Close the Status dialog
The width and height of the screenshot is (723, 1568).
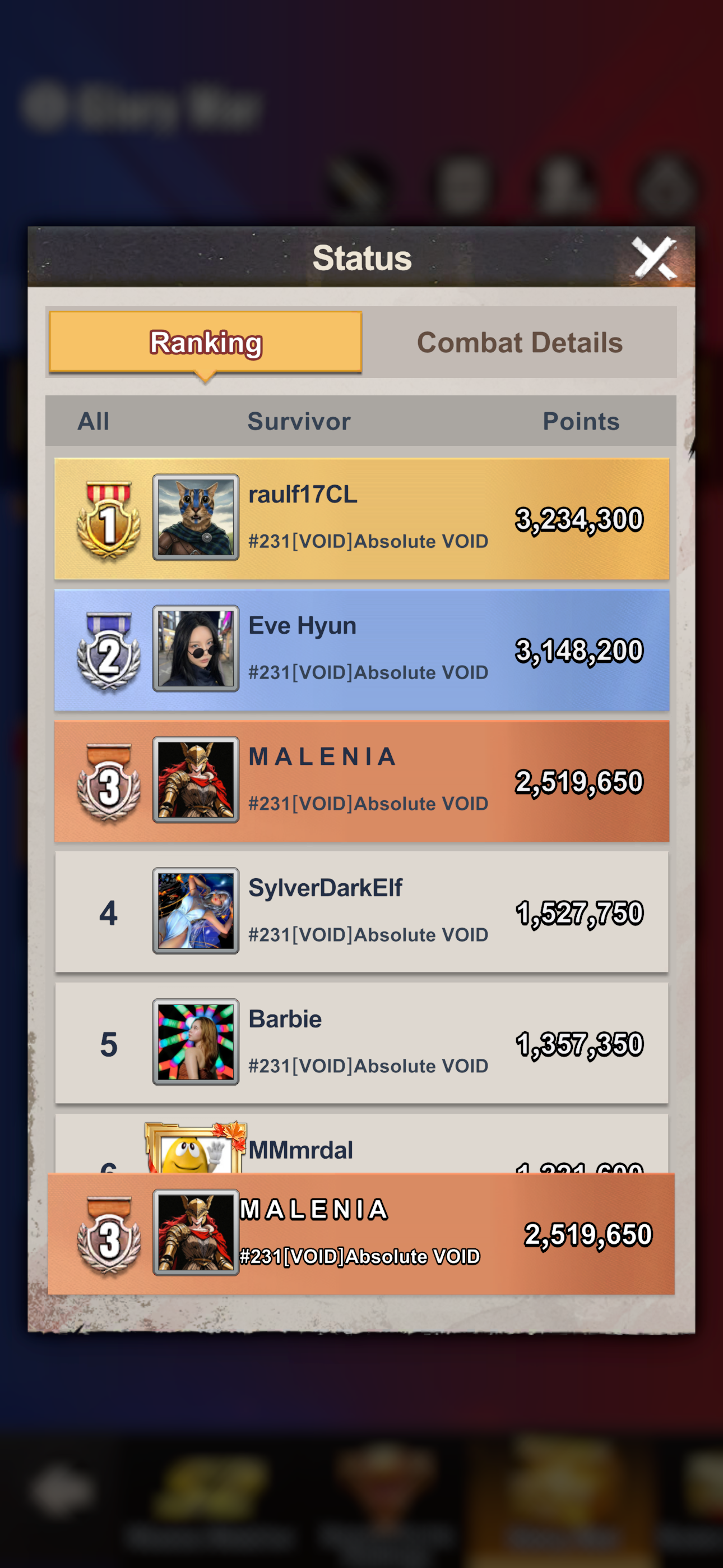pos(654,258)
